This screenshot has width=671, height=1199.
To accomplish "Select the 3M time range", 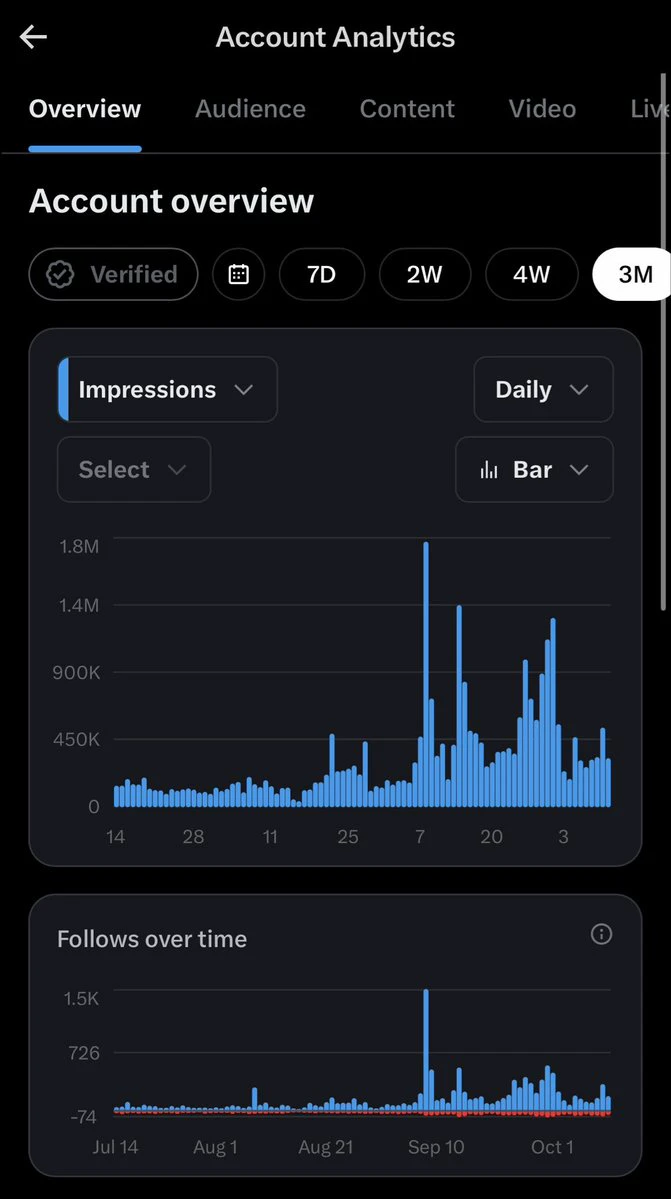I will 632,275.
